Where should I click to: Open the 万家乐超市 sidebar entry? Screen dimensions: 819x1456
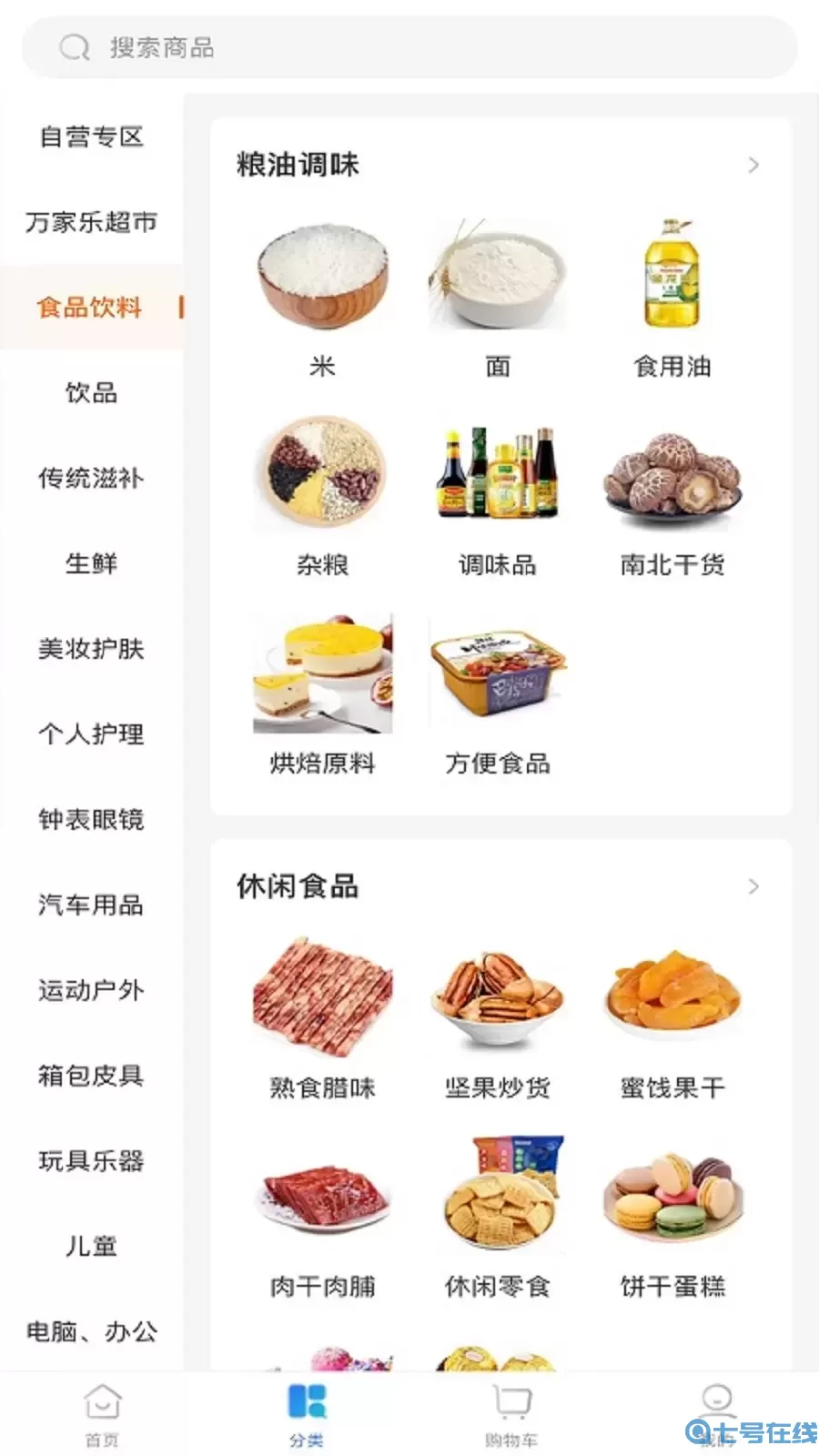(x=91, y=222)
